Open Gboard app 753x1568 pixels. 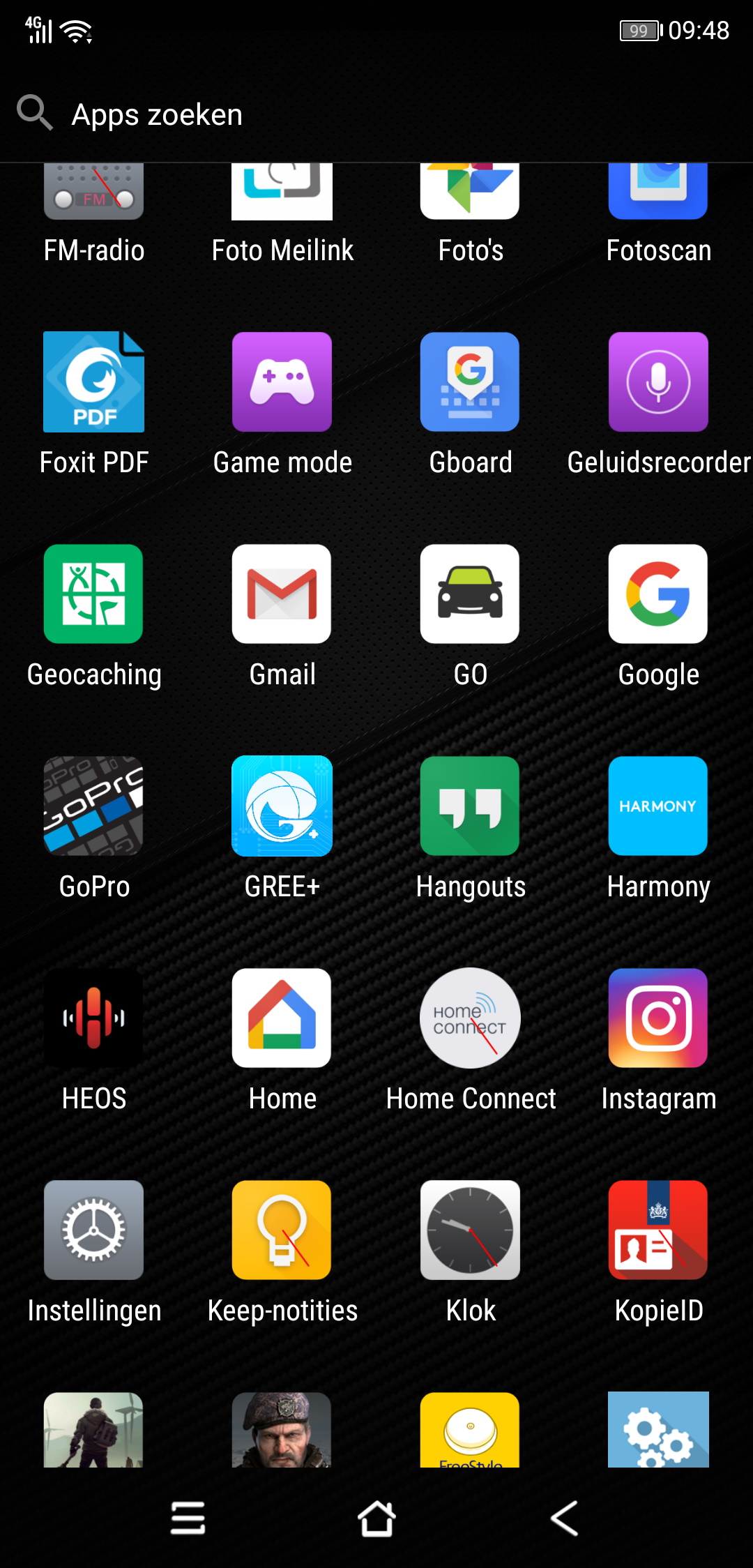click(x=470, y=382)
